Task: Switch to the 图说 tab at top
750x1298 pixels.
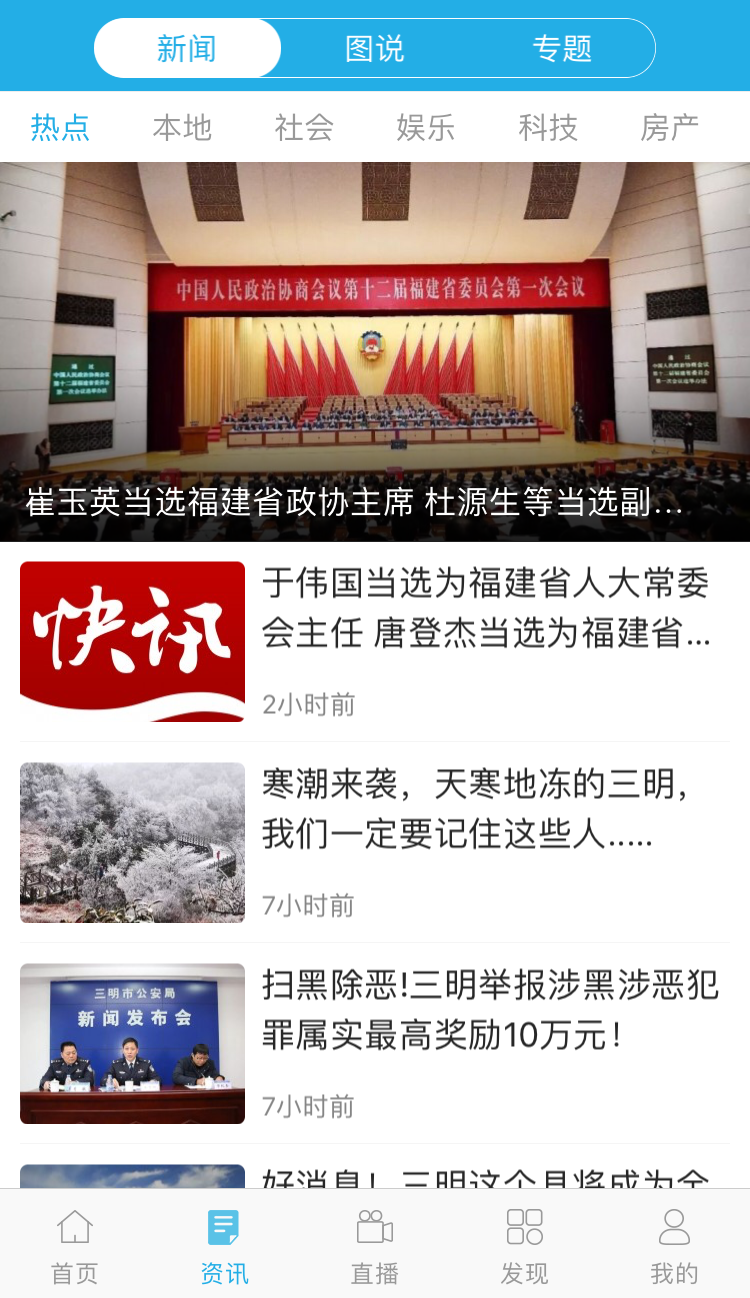Action: [375, 46]
